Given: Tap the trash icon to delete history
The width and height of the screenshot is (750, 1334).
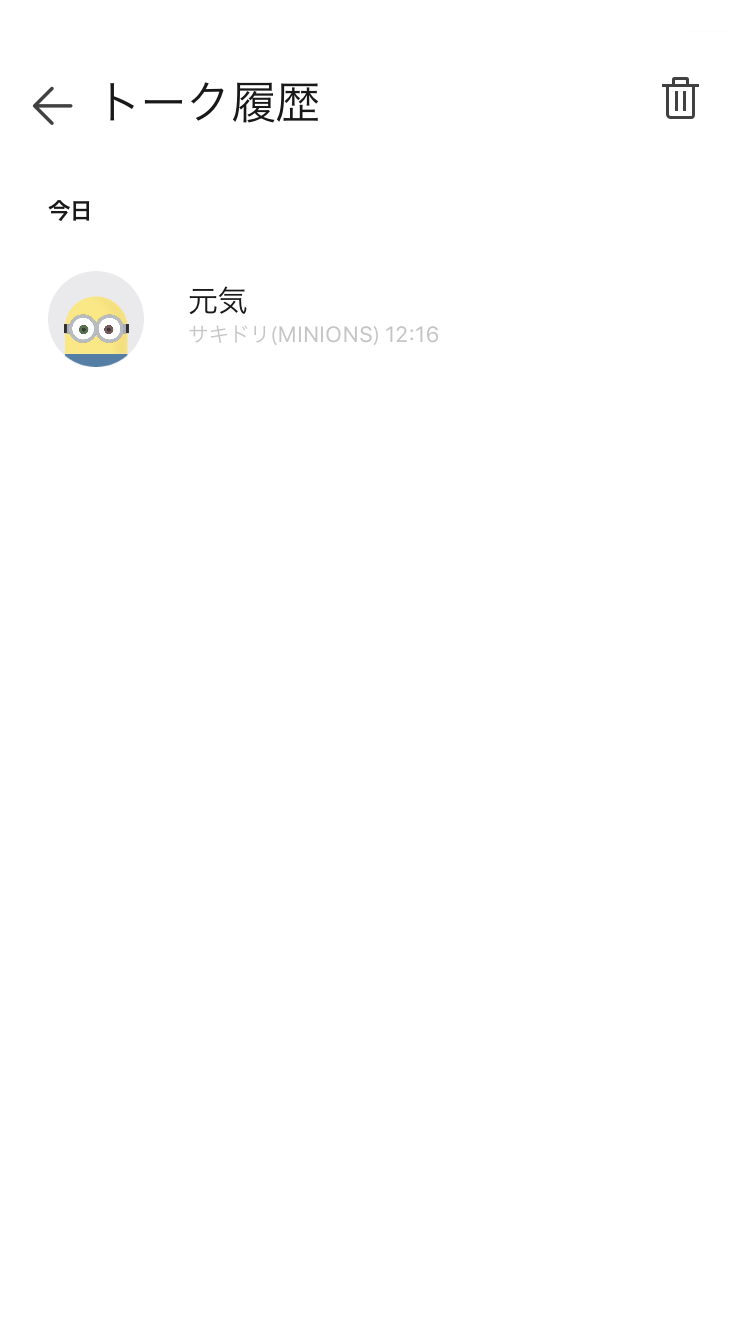Looking at the screenshot, I should (680, 99).
